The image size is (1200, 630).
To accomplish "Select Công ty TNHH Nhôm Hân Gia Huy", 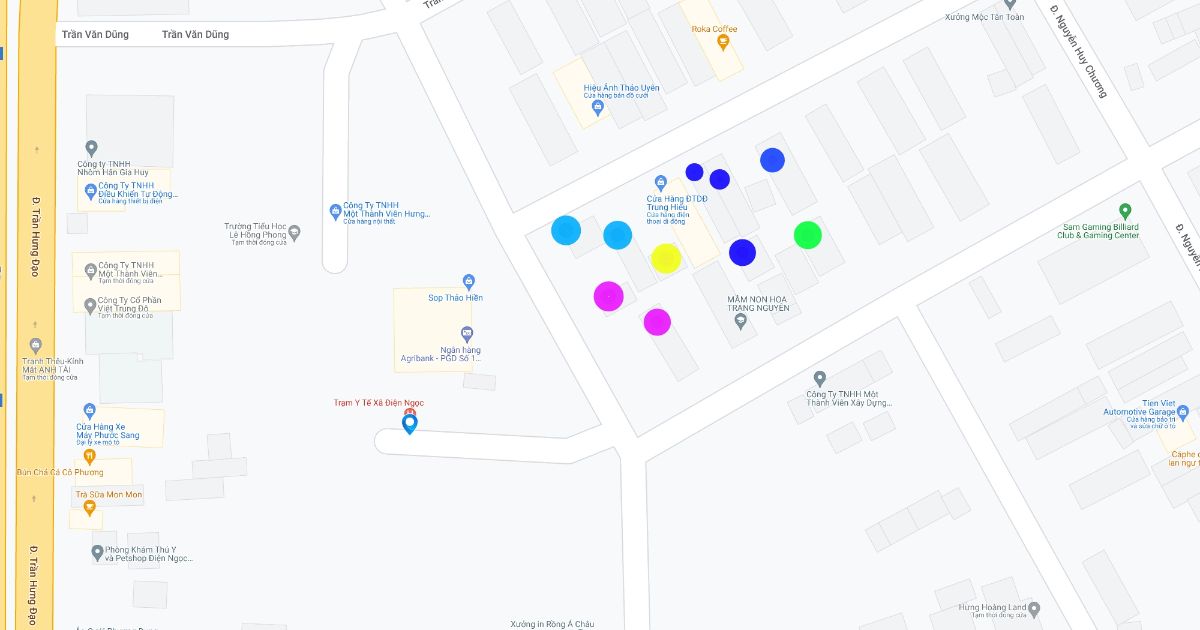I will (91, 149).
